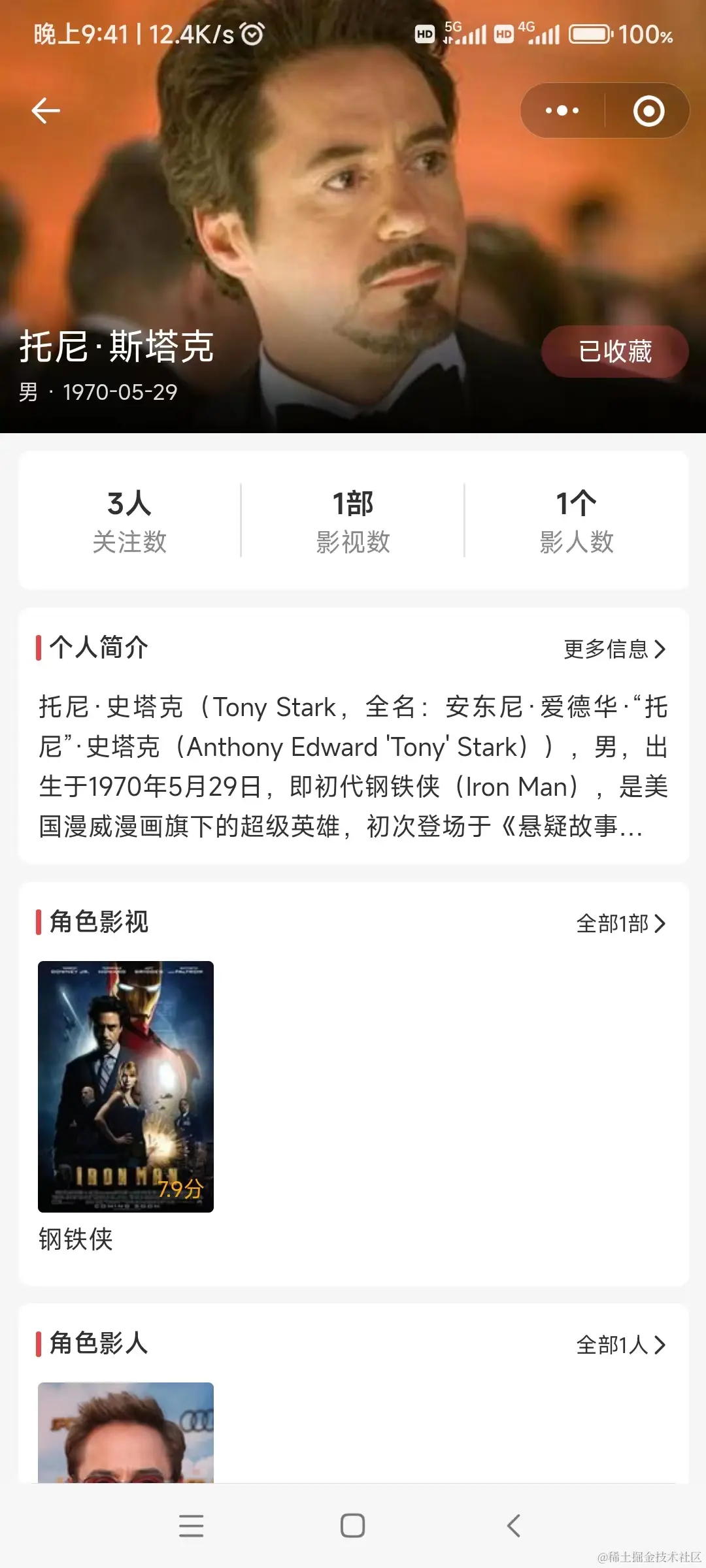
Task: Open the mini-program three-dot menu
Action: pos(562,110)
